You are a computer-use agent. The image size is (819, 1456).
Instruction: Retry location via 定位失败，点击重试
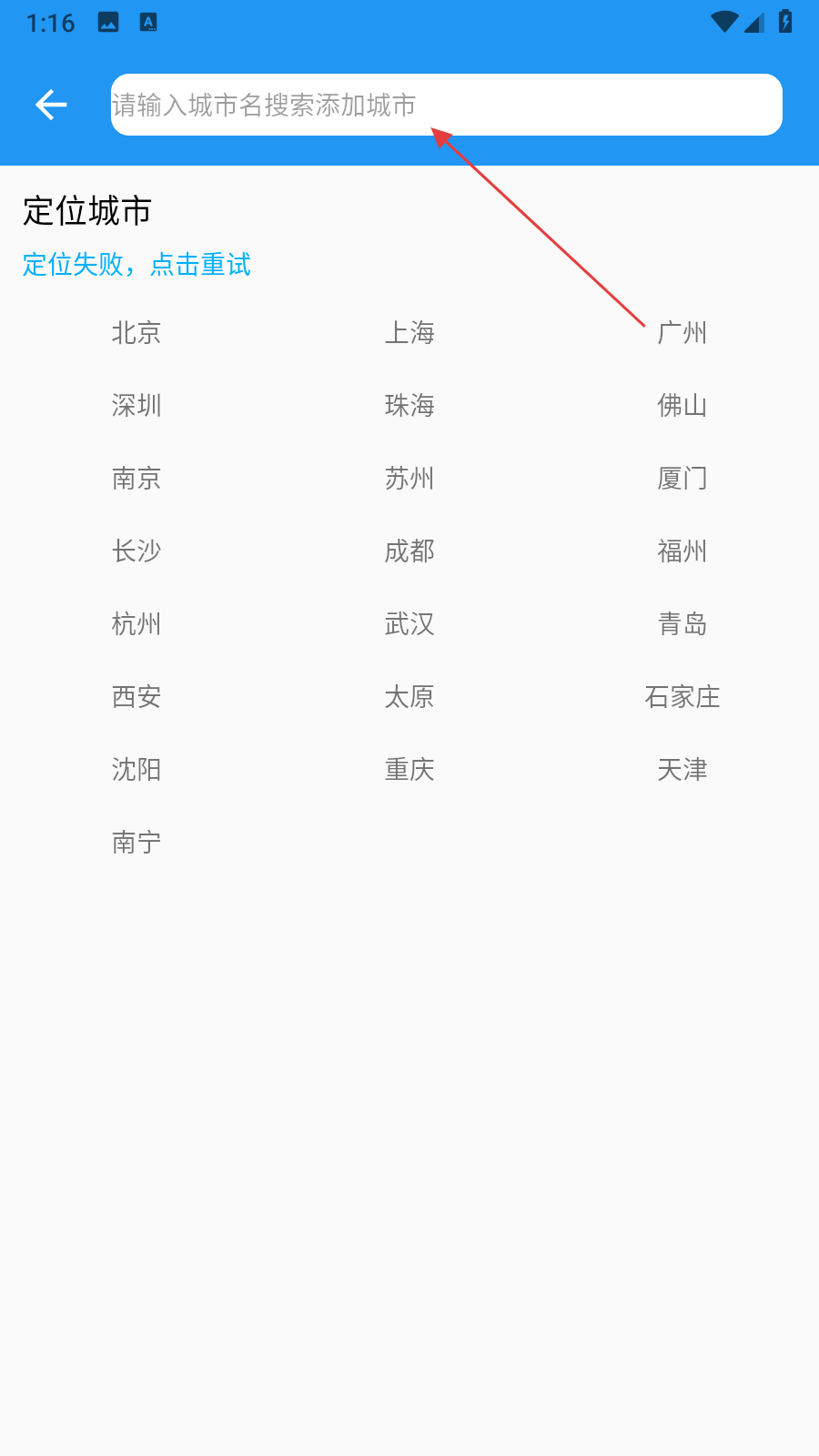click(x=136, y=265)
